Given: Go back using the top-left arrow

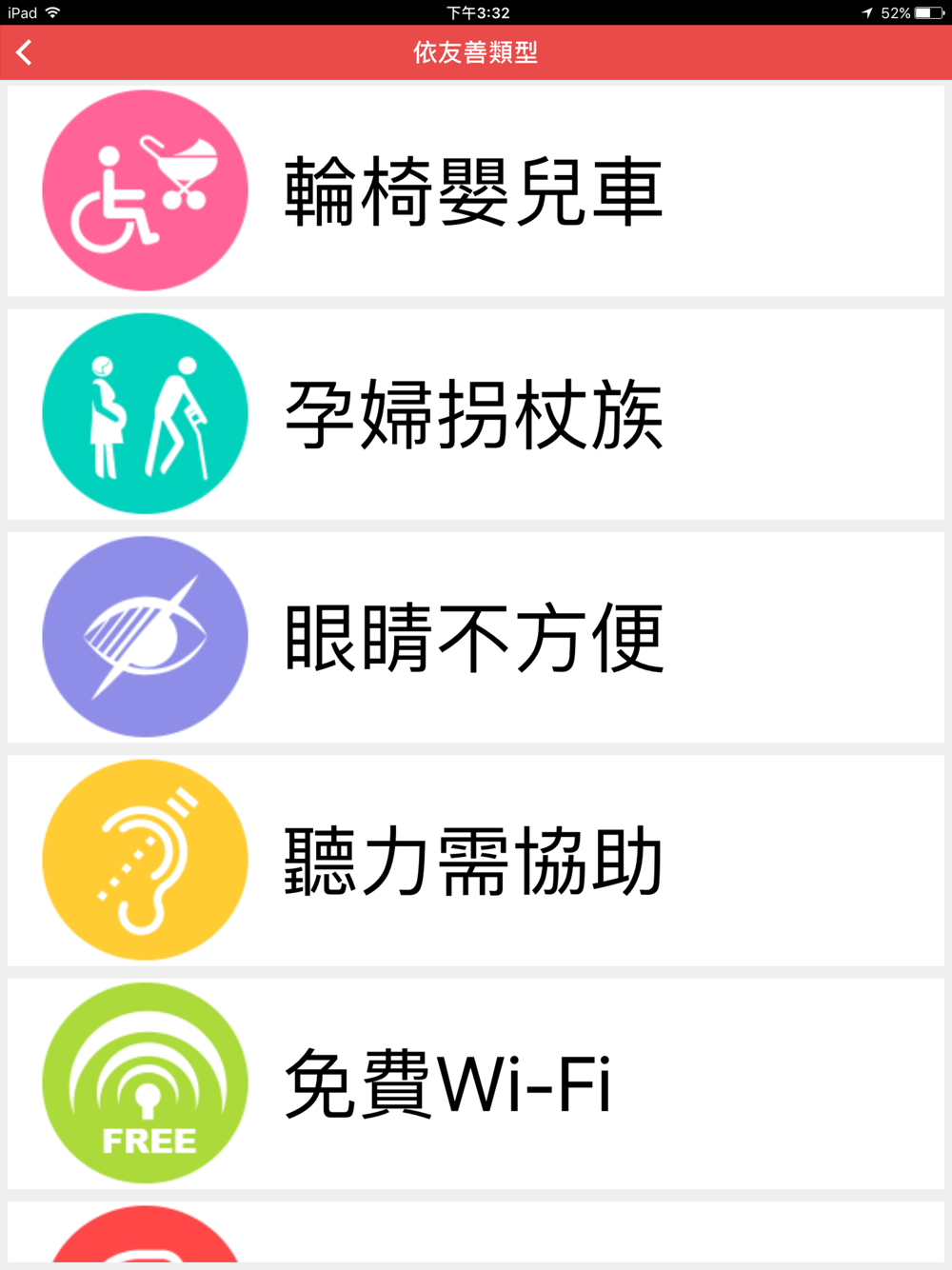Looking at the screenshot, I should click(25, 52).
